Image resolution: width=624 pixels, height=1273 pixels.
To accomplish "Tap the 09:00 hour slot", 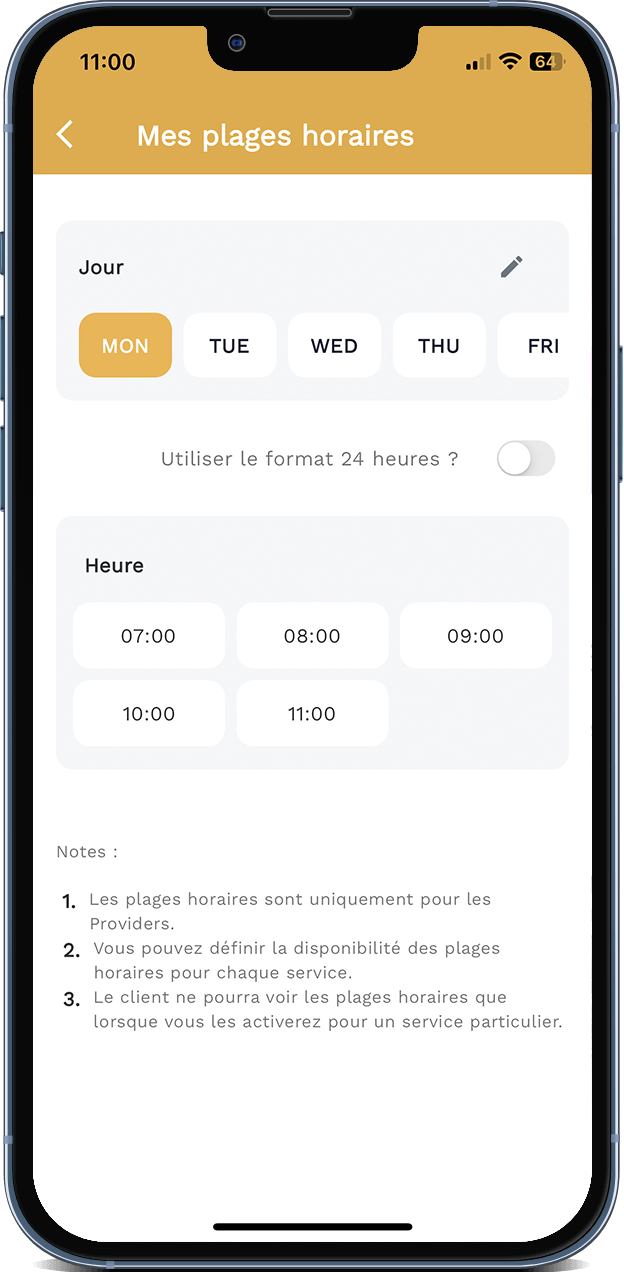I will tap(476, 636).
